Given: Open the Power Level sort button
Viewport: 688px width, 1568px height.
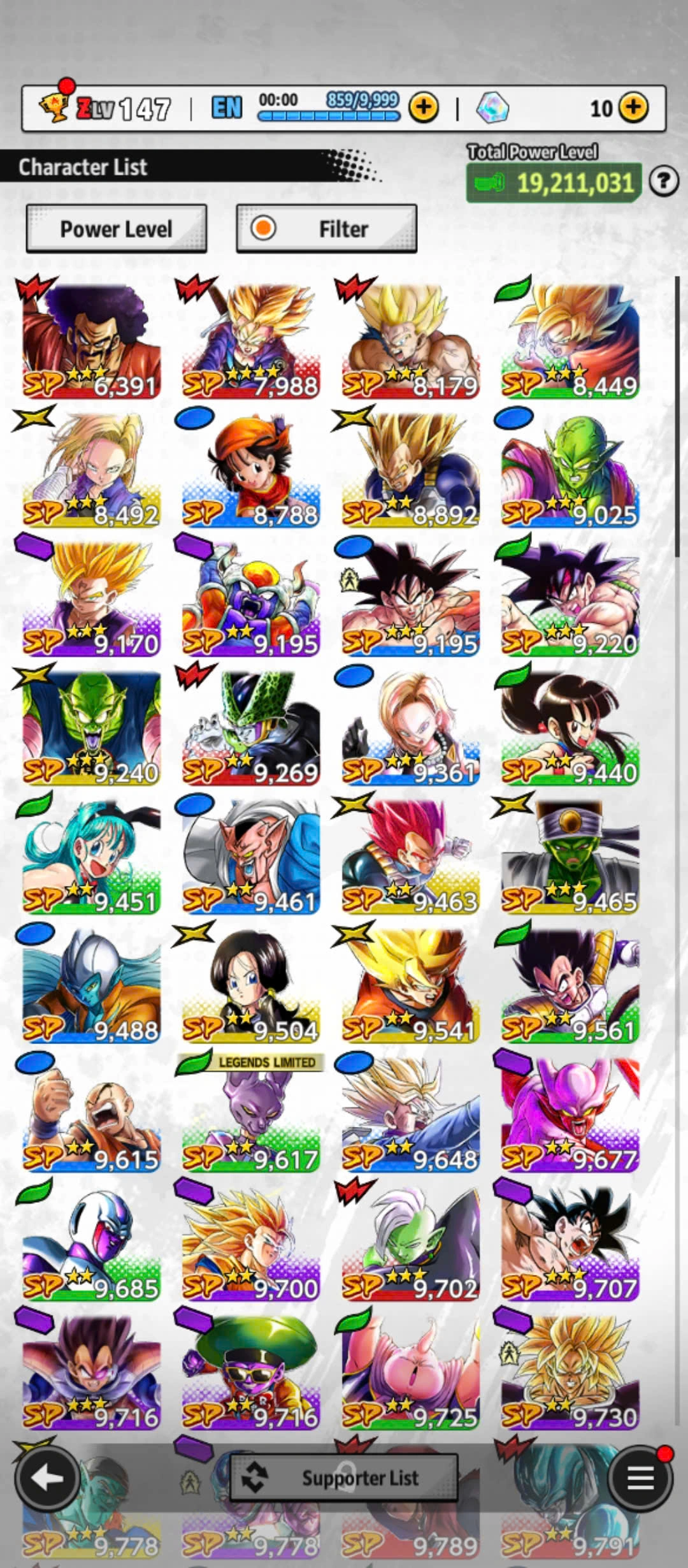Looking at the screenshot, I should [116, 229].
